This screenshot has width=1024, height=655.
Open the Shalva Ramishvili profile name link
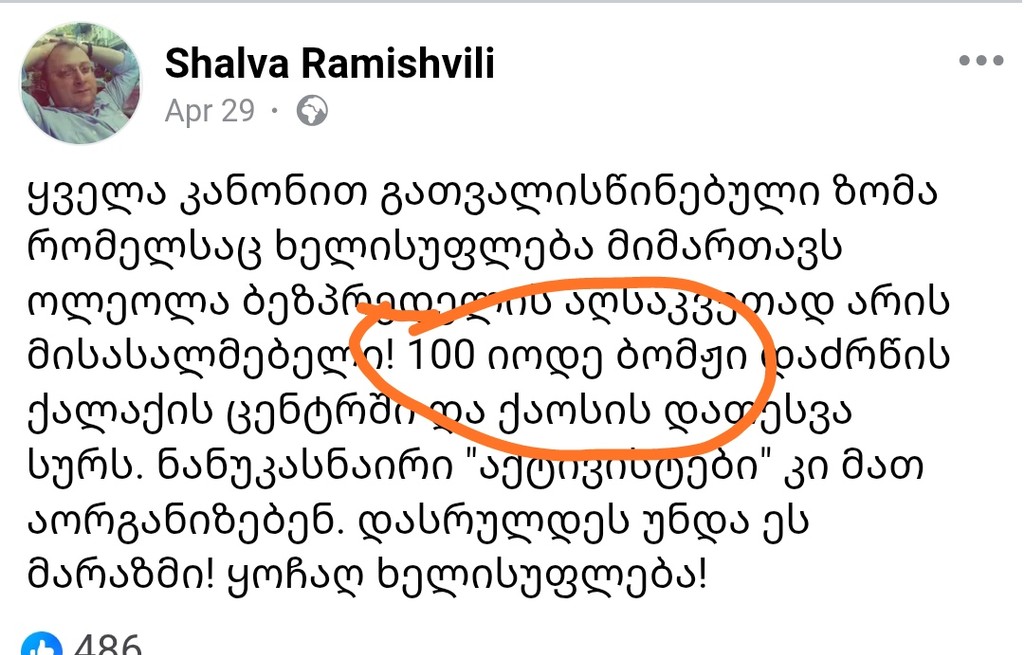(x=329, y=64)
